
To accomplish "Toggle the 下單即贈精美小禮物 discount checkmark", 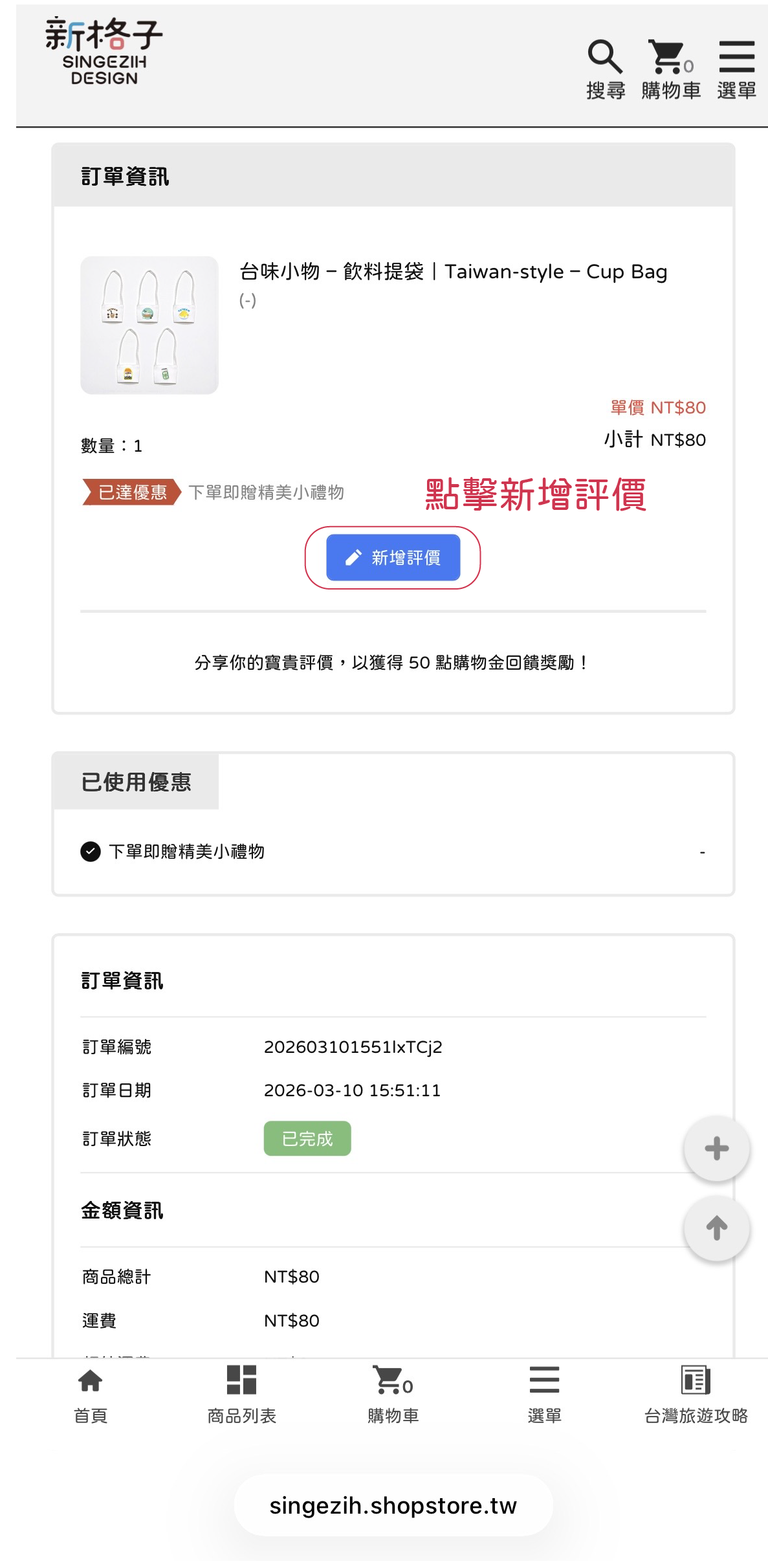I will pyautogui.click(x=91, y=852).
